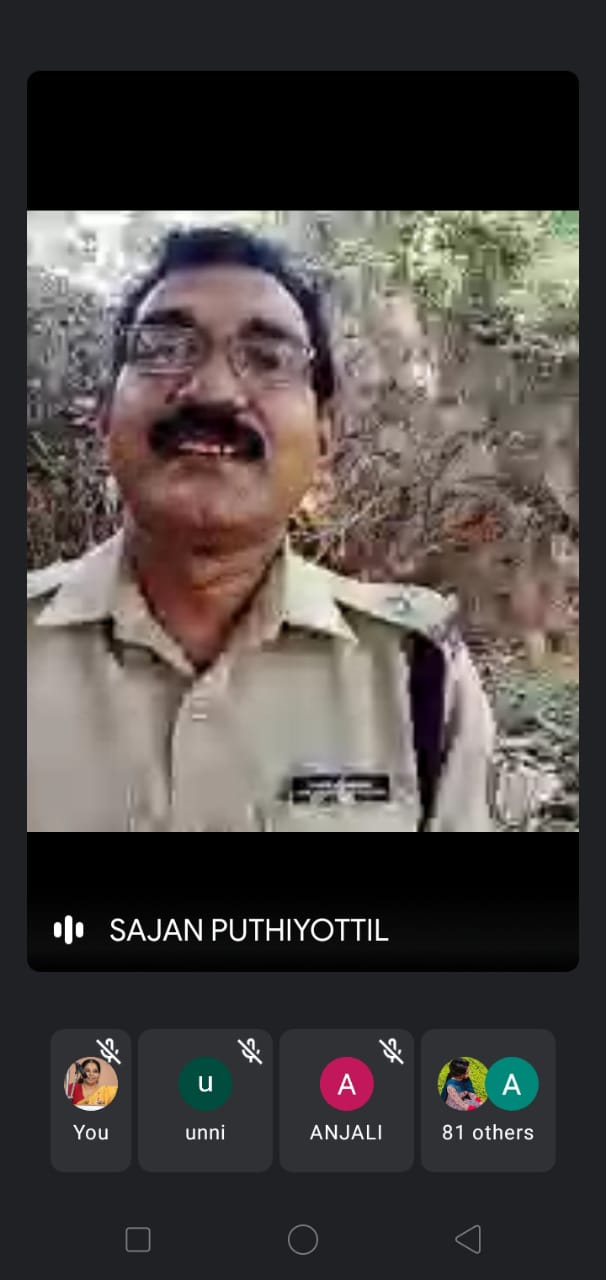
Task: Open your own participant tile
Action: [91, 1100]
